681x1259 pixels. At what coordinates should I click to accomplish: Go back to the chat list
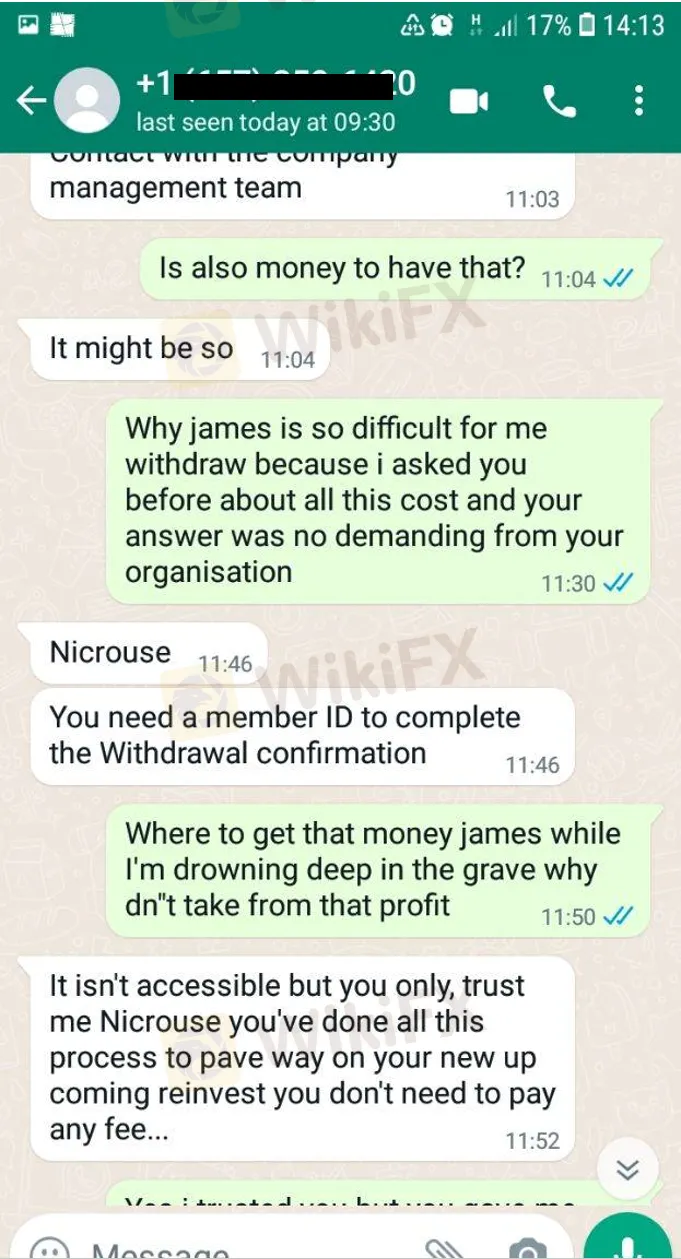pyautogui.click(x=30, y=101)
